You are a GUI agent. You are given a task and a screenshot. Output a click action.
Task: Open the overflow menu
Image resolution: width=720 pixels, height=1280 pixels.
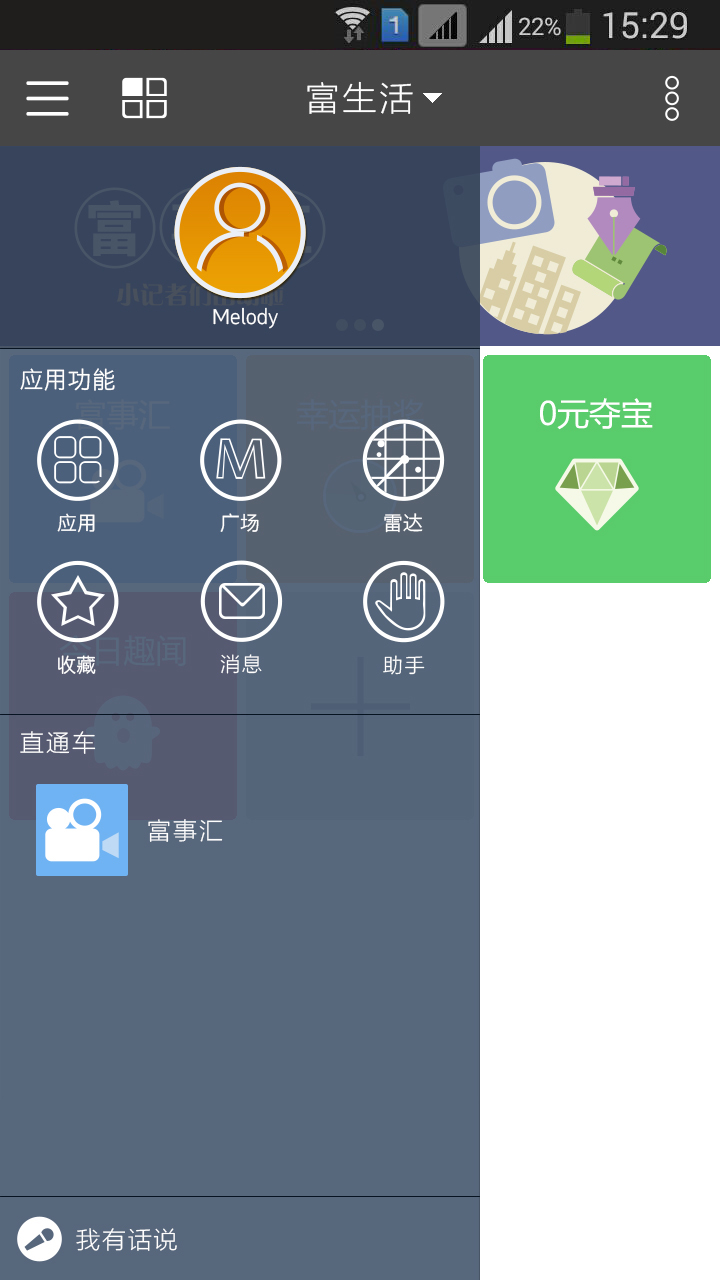coord(672,98)
